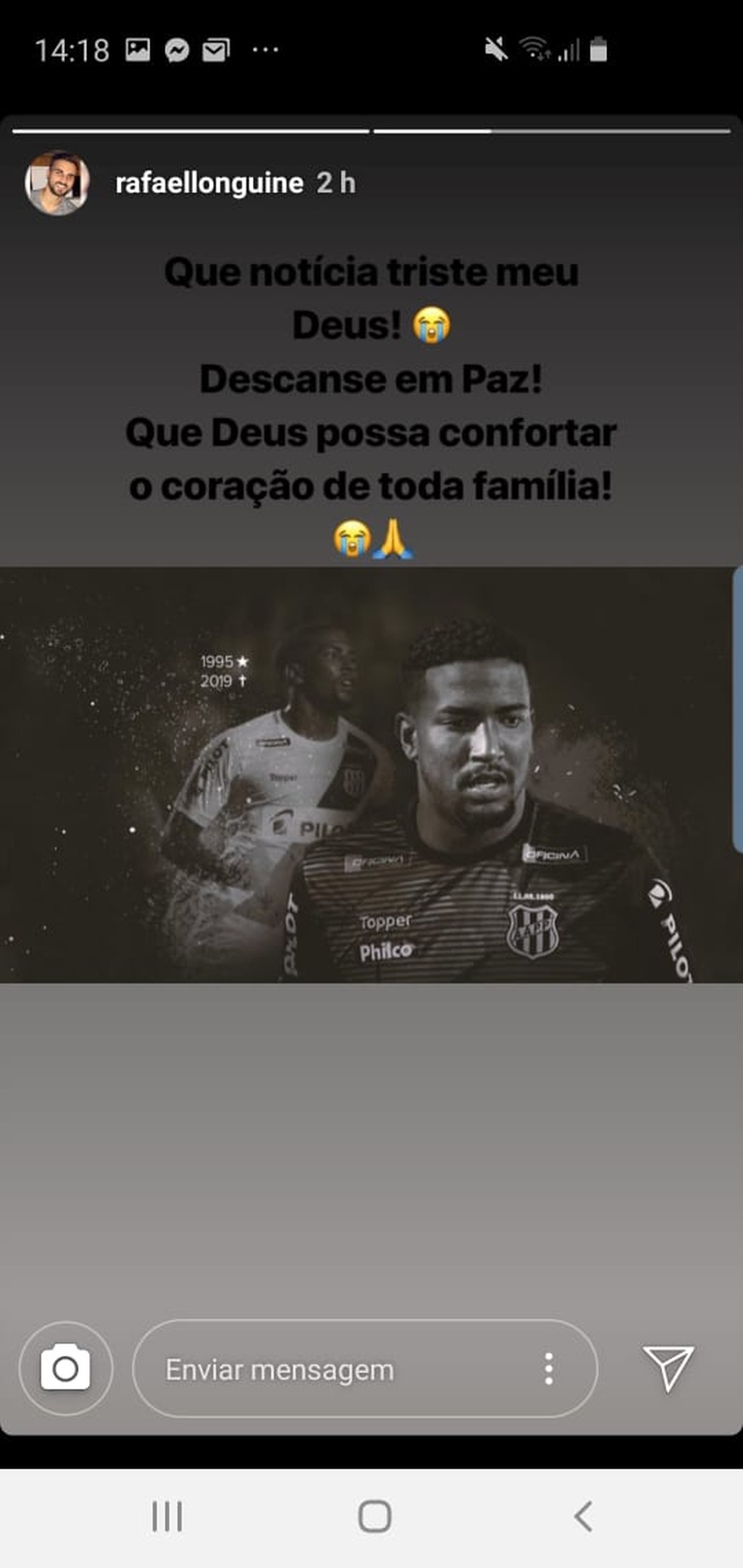This screenshot has height=1568, width=743.
Task: Share this story via paper plane
Action: [667, 1367]
